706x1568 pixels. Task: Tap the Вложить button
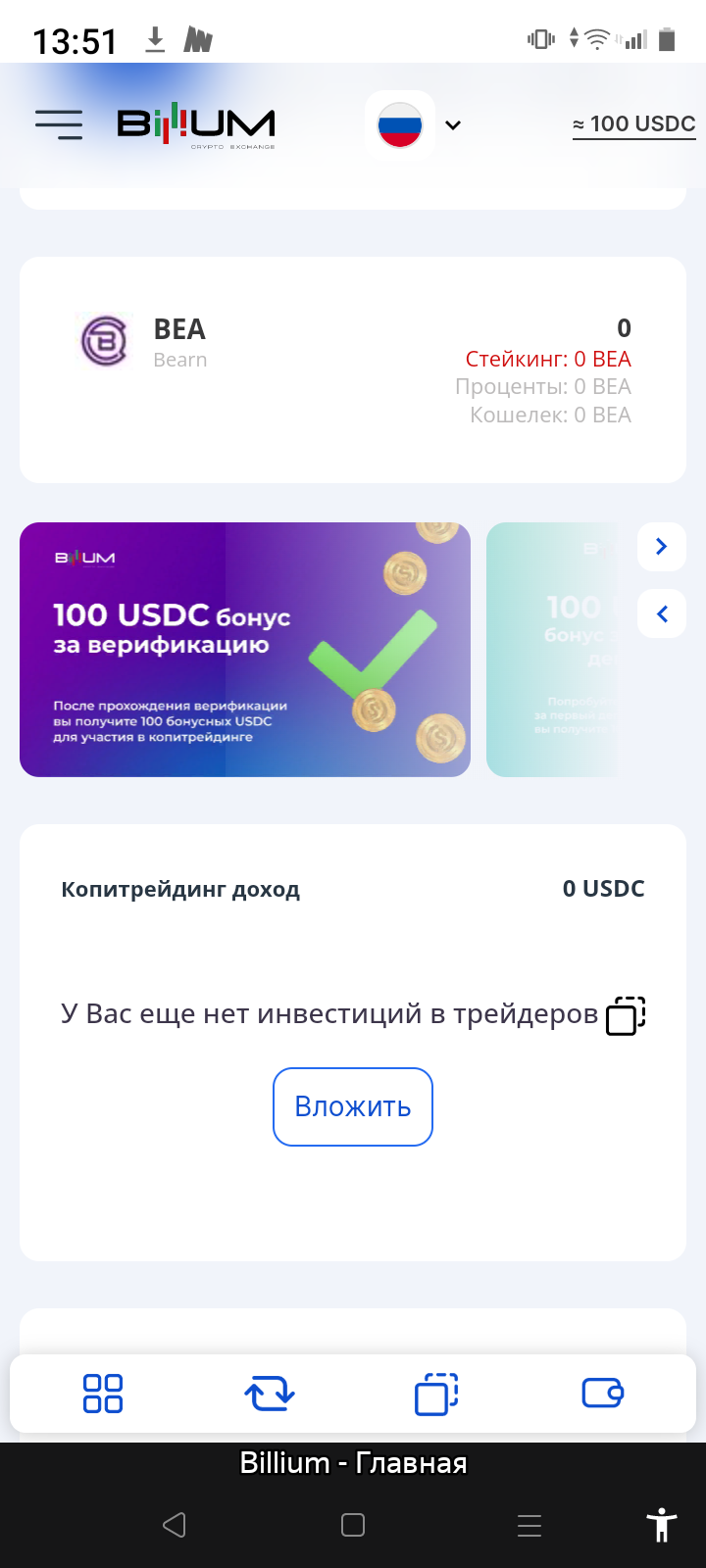click(353, 1106)
